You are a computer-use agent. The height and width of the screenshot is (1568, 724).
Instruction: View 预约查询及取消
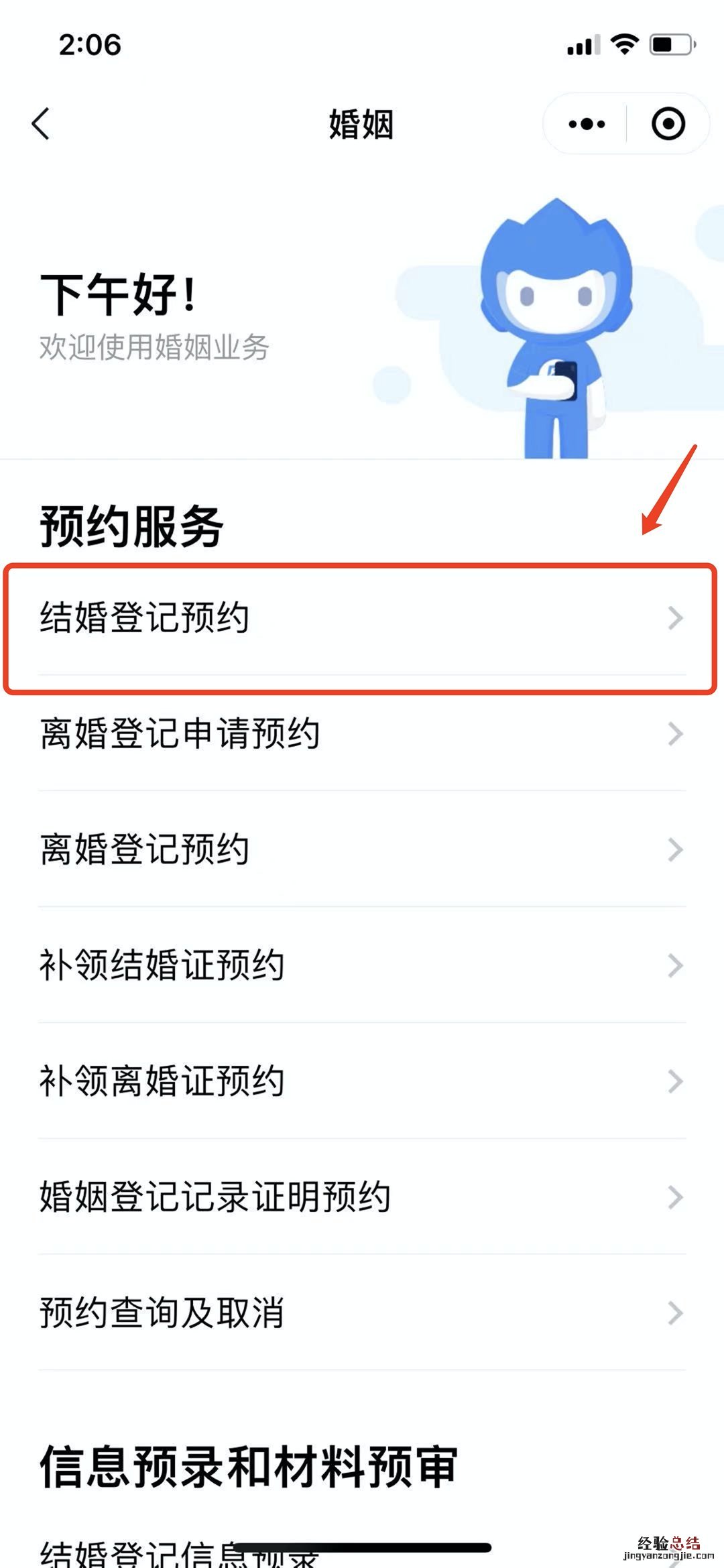coord(362,1313)
